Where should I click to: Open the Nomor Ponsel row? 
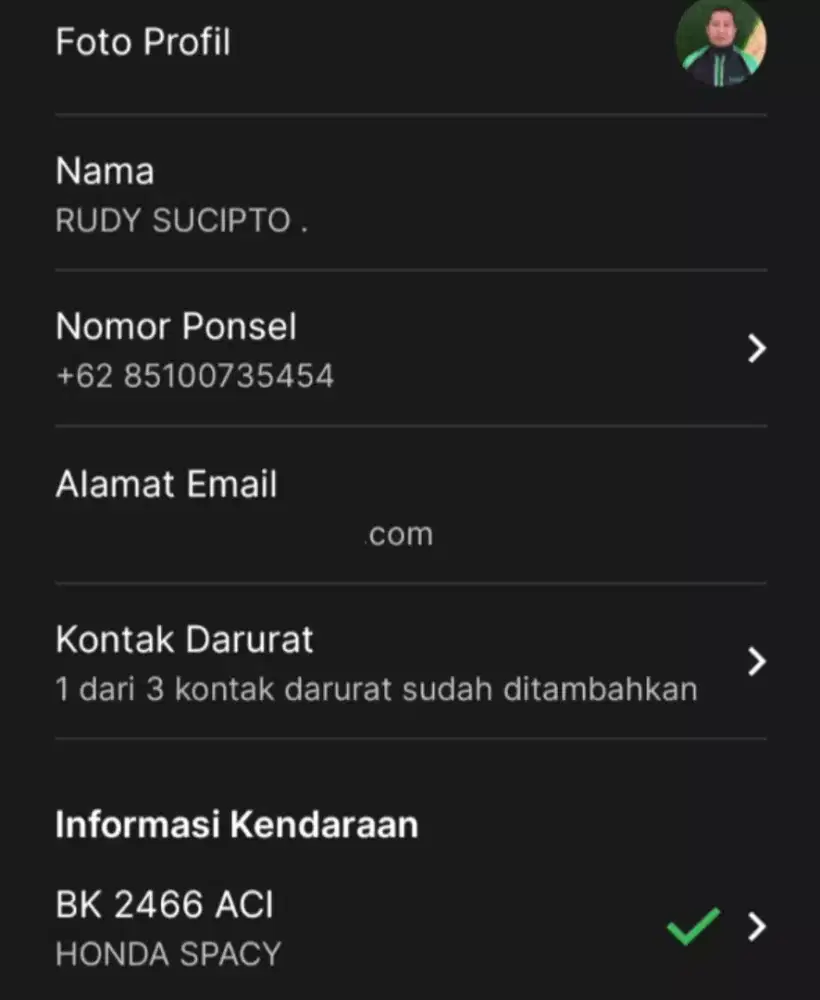tap(410, 348)
